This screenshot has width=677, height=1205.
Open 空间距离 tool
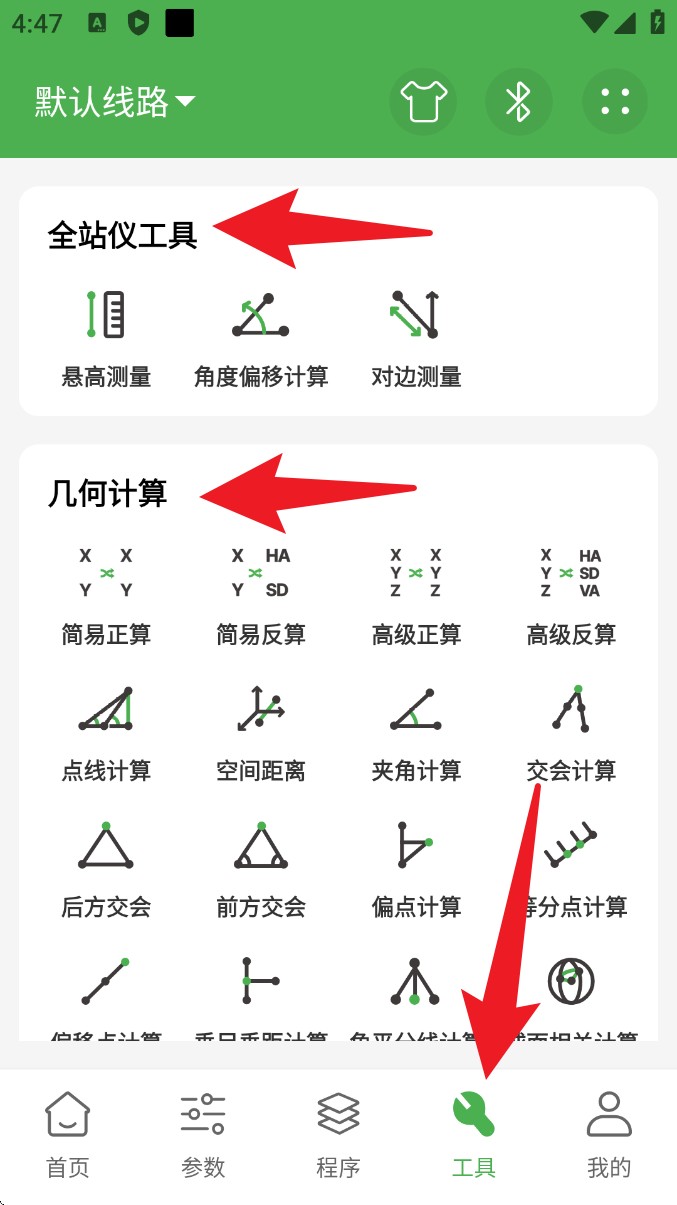(261, 732)
